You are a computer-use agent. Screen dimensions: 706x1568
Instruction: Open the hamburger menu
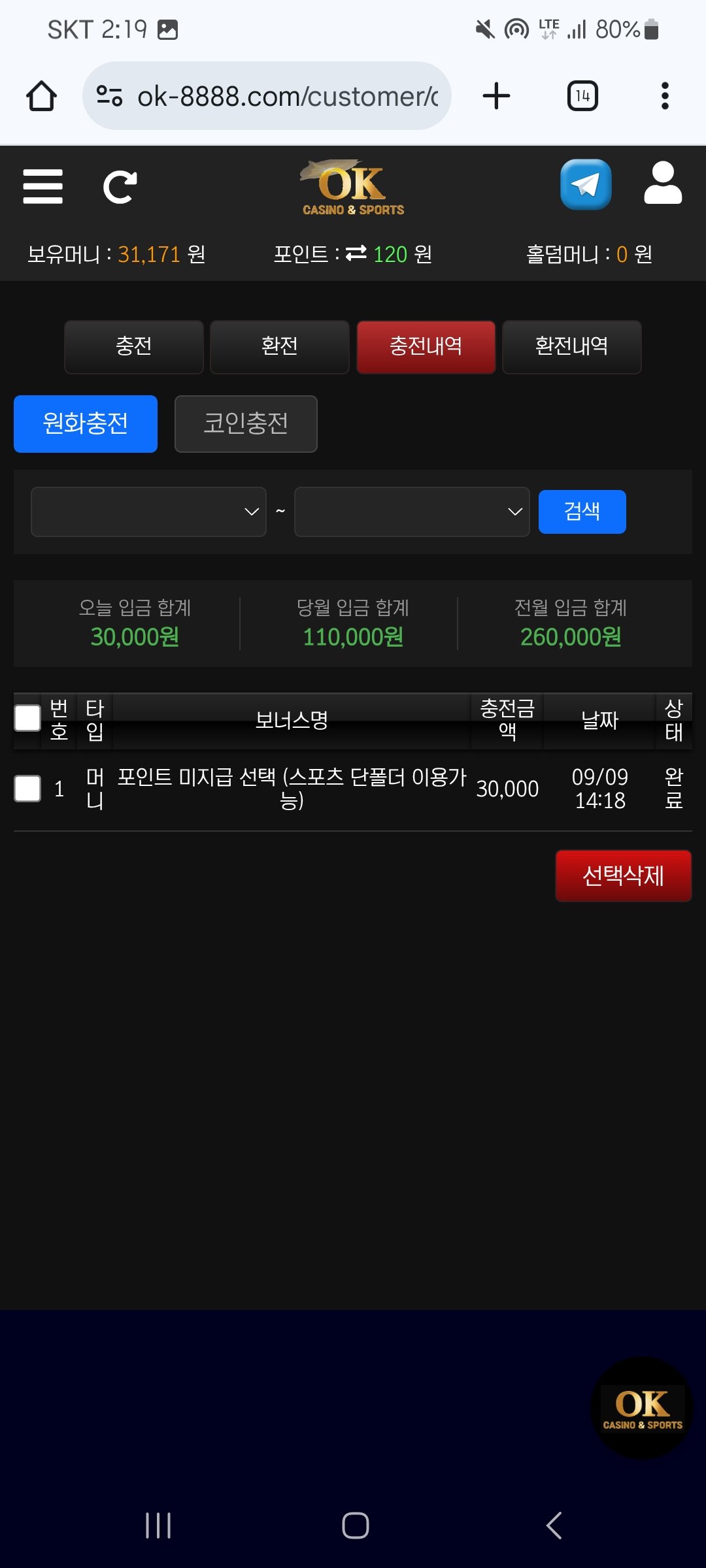[42, 187]
